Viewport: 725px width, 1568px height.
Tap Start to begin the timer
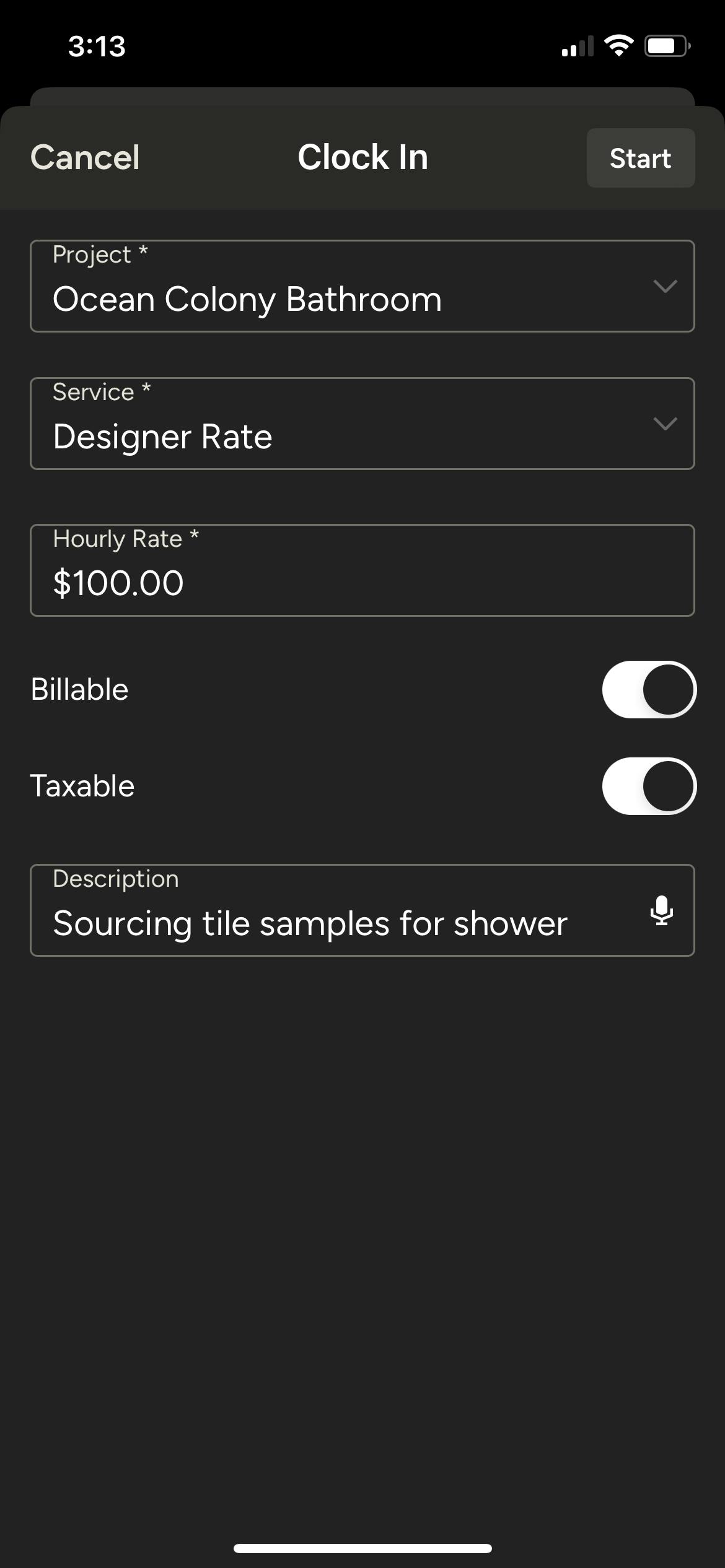(x=641, y=158)
